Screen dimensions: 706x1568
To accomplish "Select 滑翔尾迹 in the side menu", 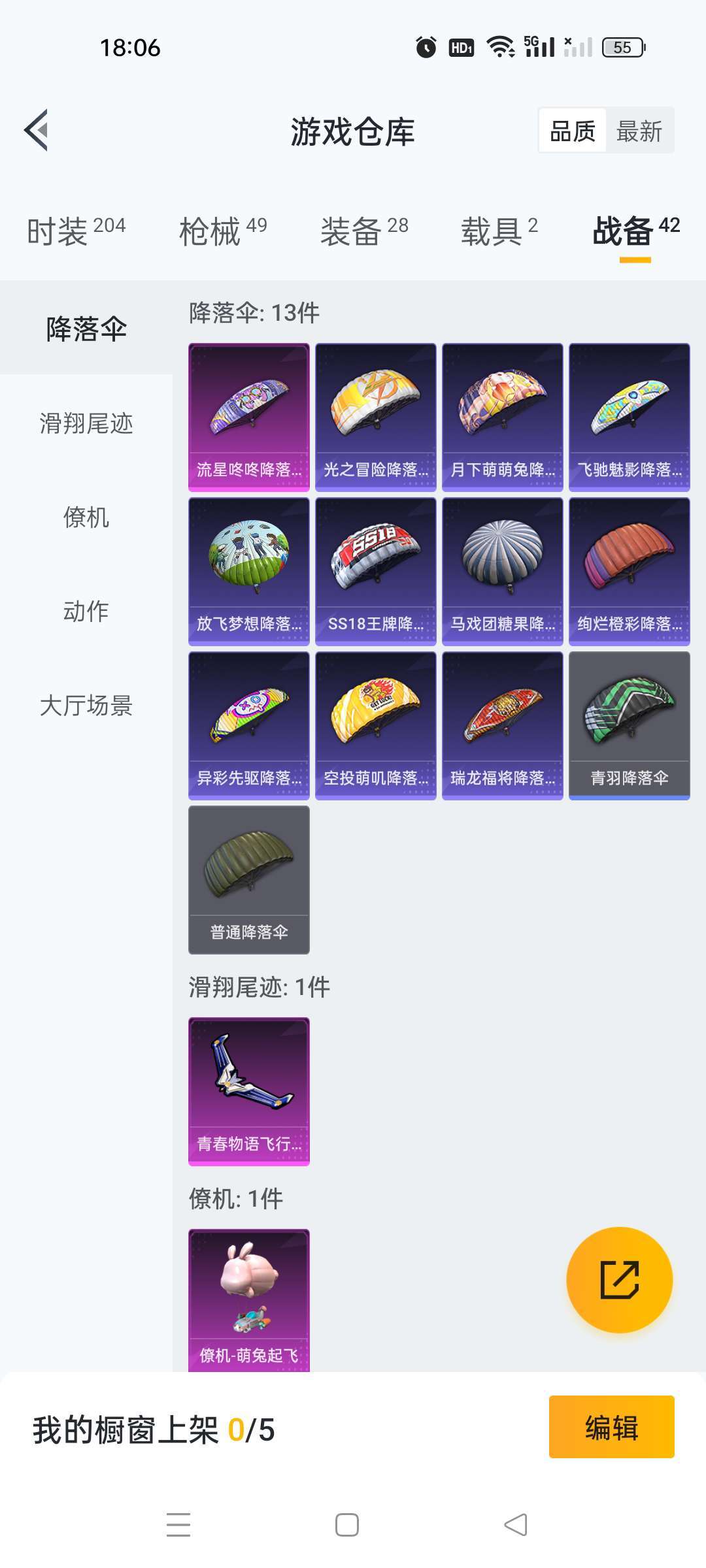I will [x=86, y=423].
